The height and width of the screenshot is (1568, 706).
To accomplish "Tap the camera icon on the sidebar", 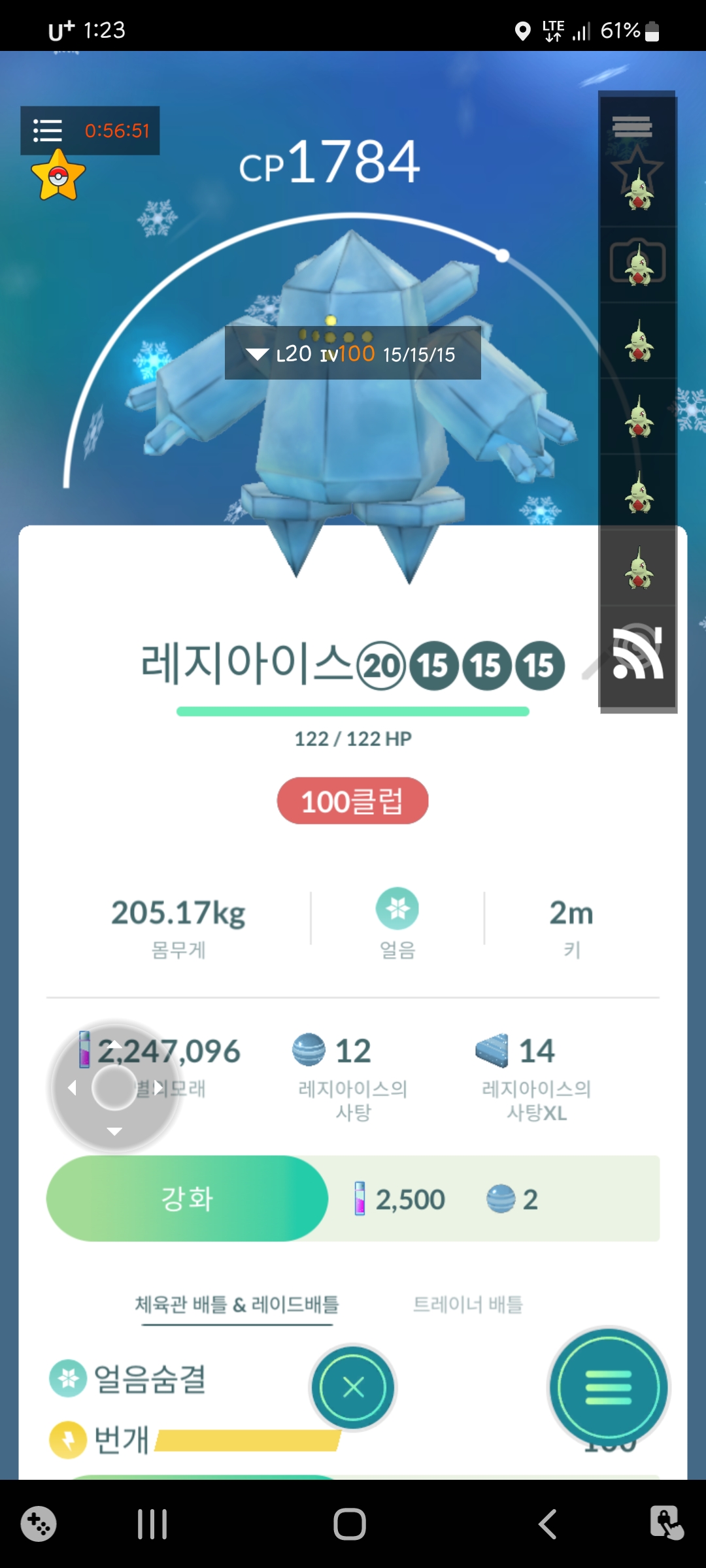I will point(637,263).
